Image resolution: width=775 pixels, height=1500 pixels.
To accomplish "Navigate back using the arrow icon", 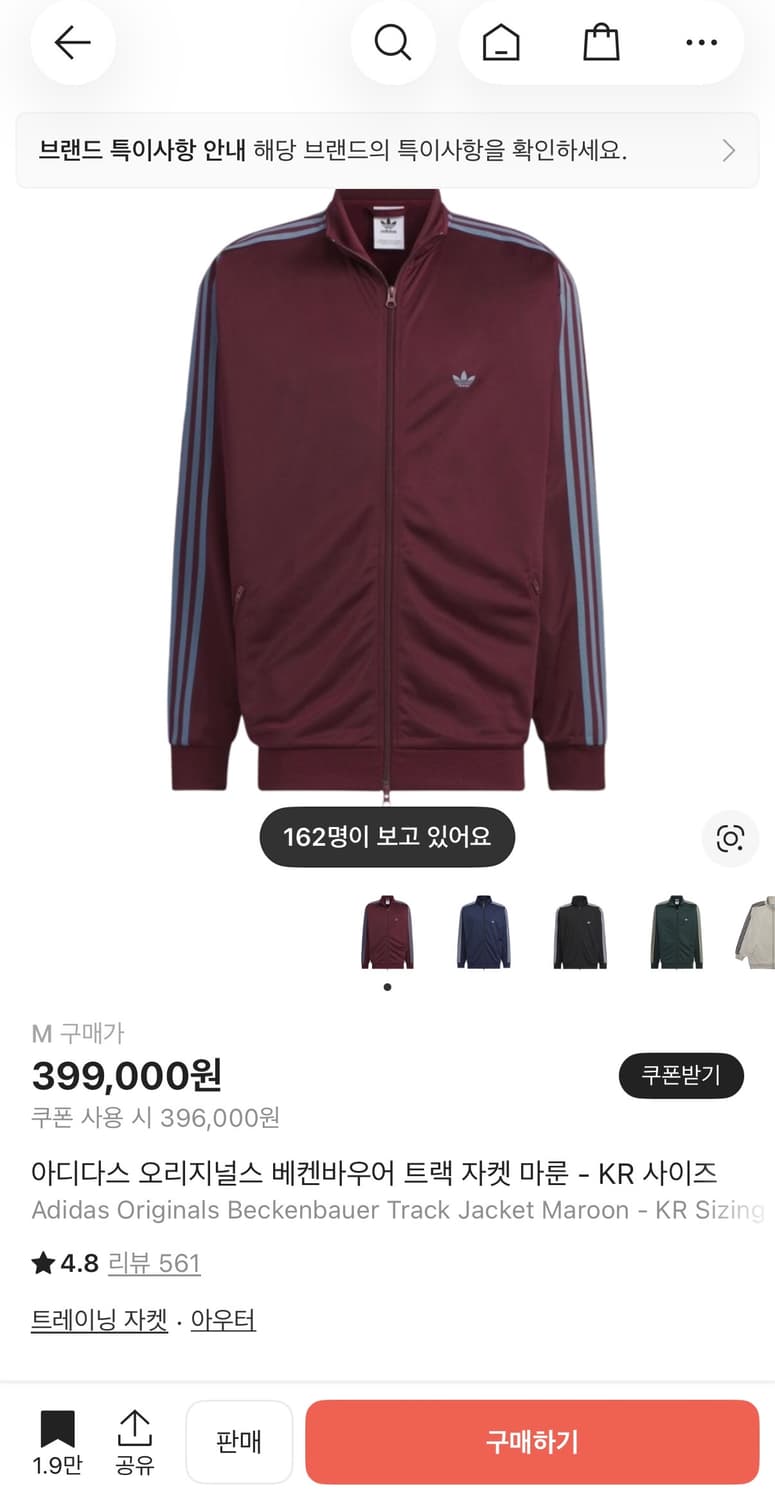I will click(x=73, y=42).
